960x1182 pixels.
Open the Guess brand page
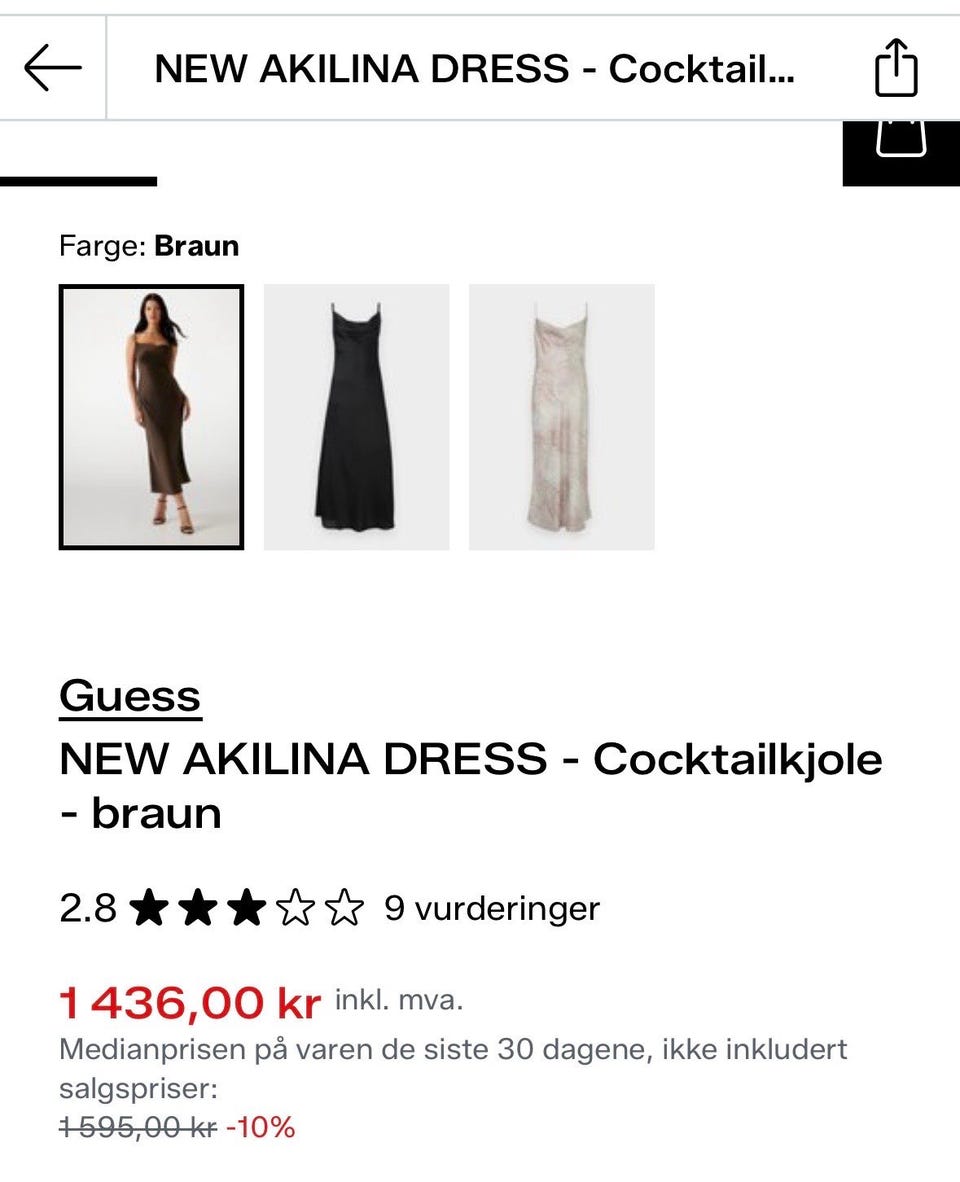pos(130,695)
